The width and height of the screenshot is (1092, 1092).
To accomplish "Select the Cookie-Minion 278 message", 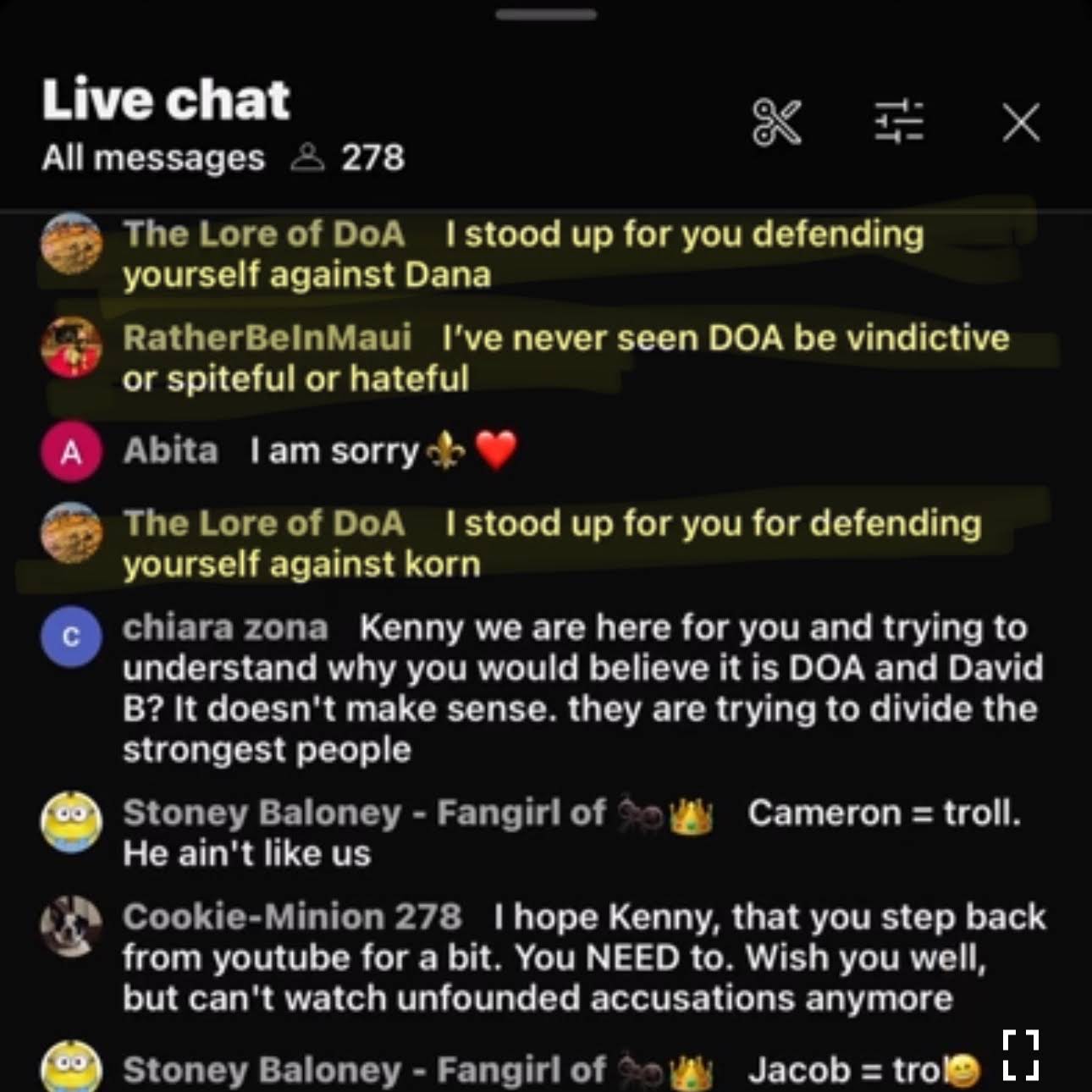I will click(x=584, y=957).
